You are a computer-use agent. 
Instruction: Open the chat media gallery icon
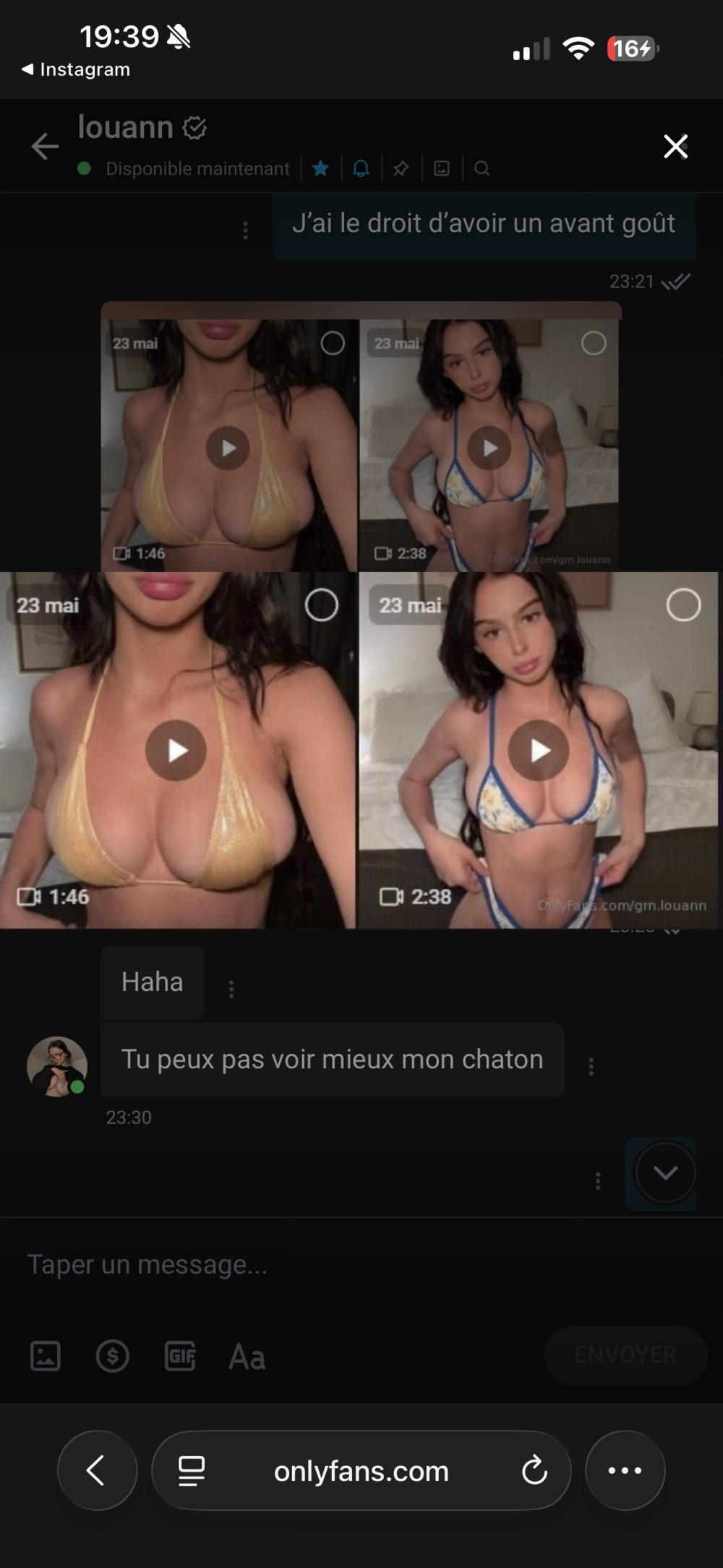[x=441, y=169]
